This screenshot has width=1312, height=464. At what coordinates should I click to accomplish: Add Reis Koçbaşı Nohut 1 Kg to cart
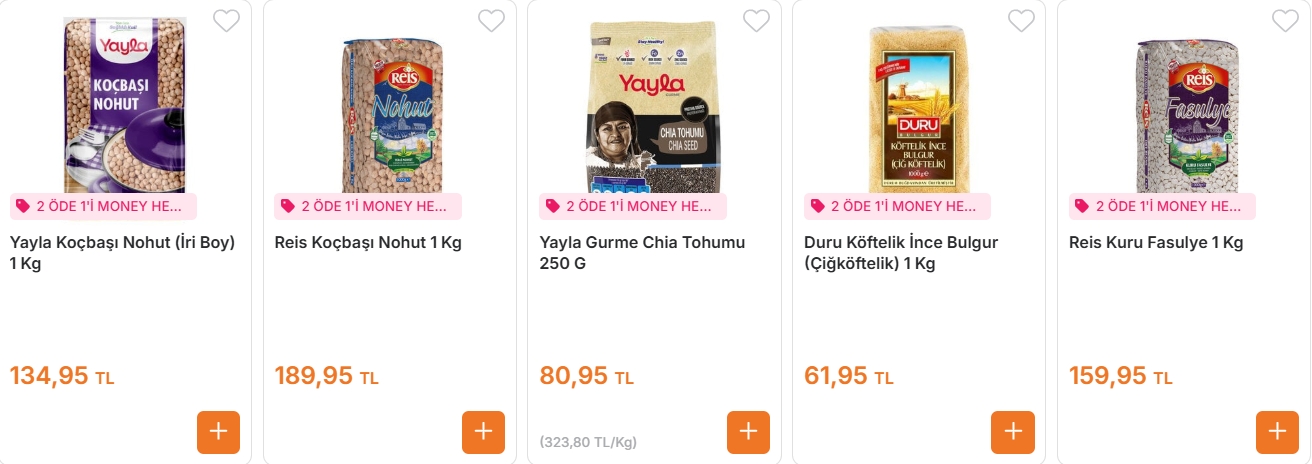483,432
